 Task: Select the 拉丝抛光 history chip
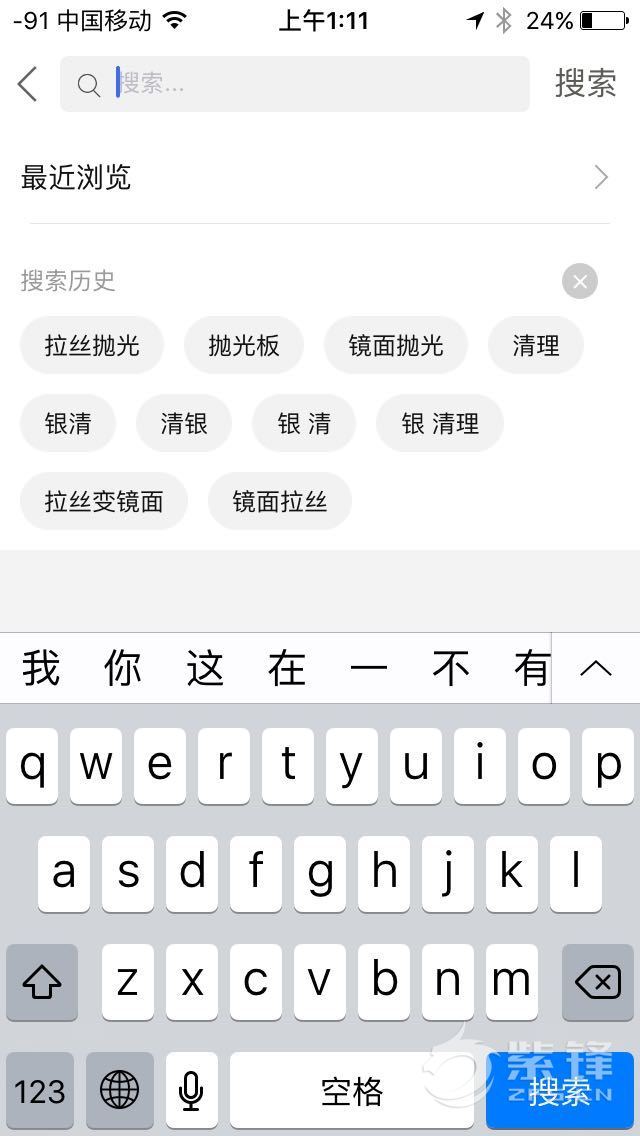click(92, 346)
